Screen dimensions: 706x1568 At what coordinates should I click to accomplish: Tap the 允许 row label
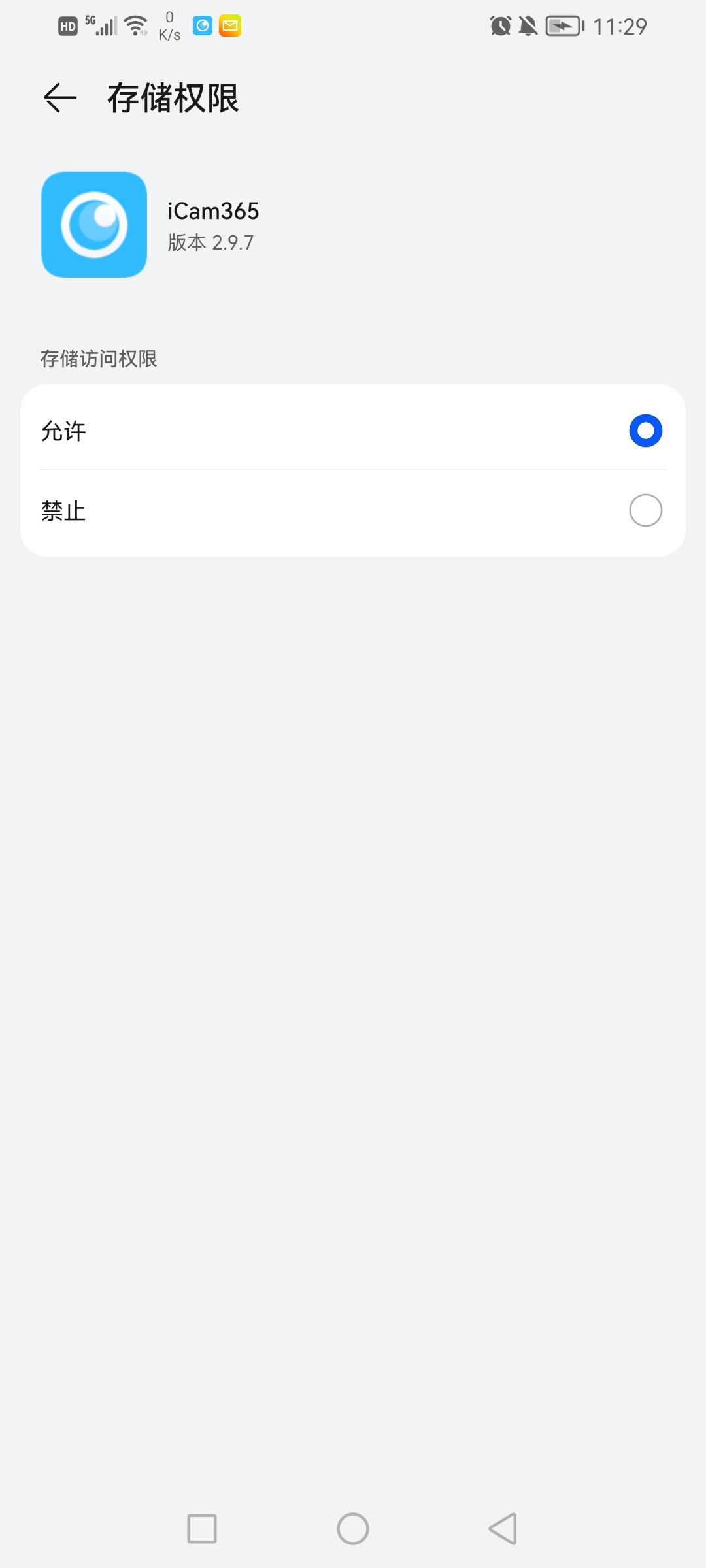tap(61, 431)
